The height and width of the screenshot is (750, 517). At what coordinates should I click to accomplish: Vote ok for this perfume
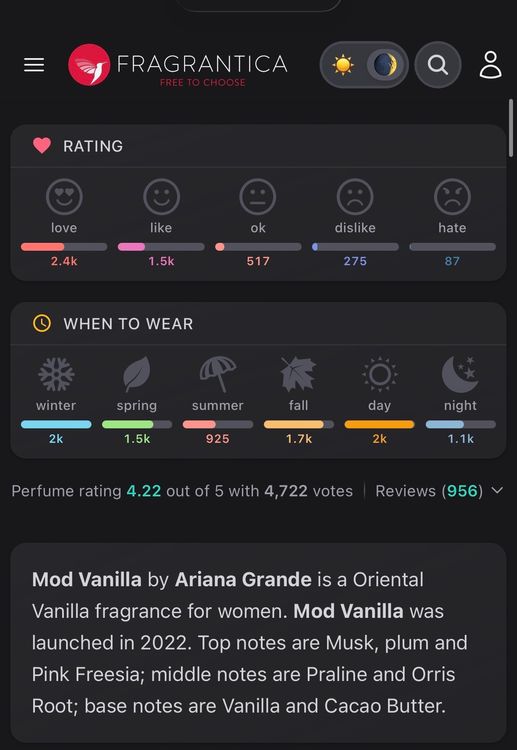[x=258, y=196]
